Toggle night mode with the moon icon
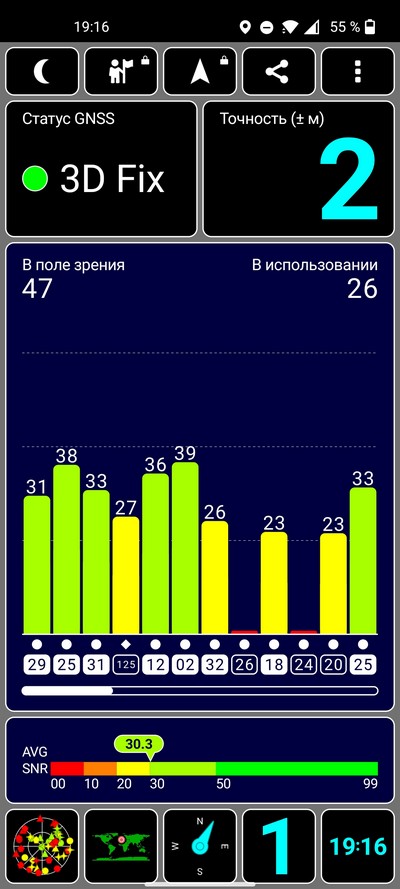This screenshot has height=889, width=400. (x=42, y=71)
